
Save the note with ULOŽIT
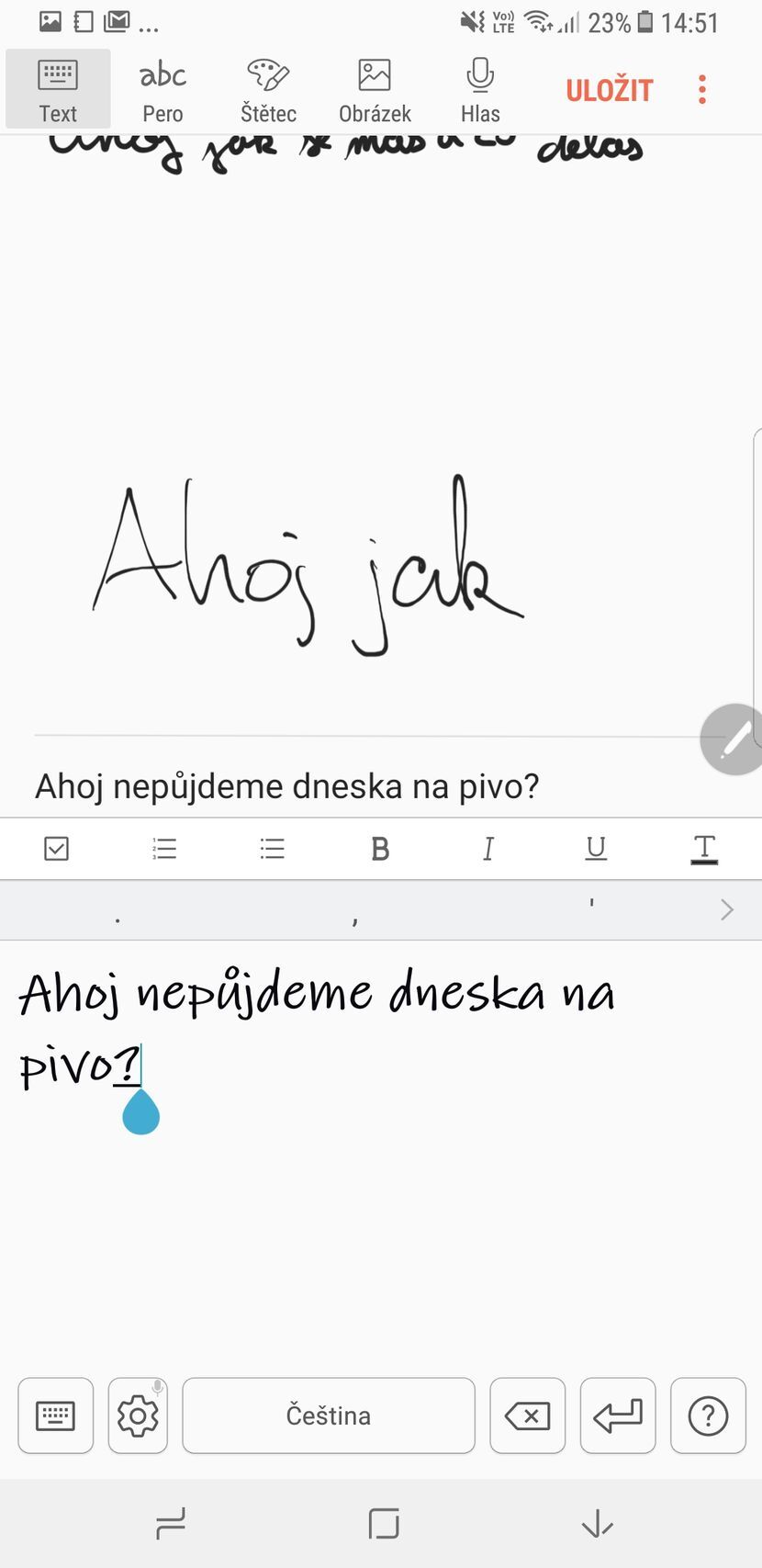tap(609, 90)
